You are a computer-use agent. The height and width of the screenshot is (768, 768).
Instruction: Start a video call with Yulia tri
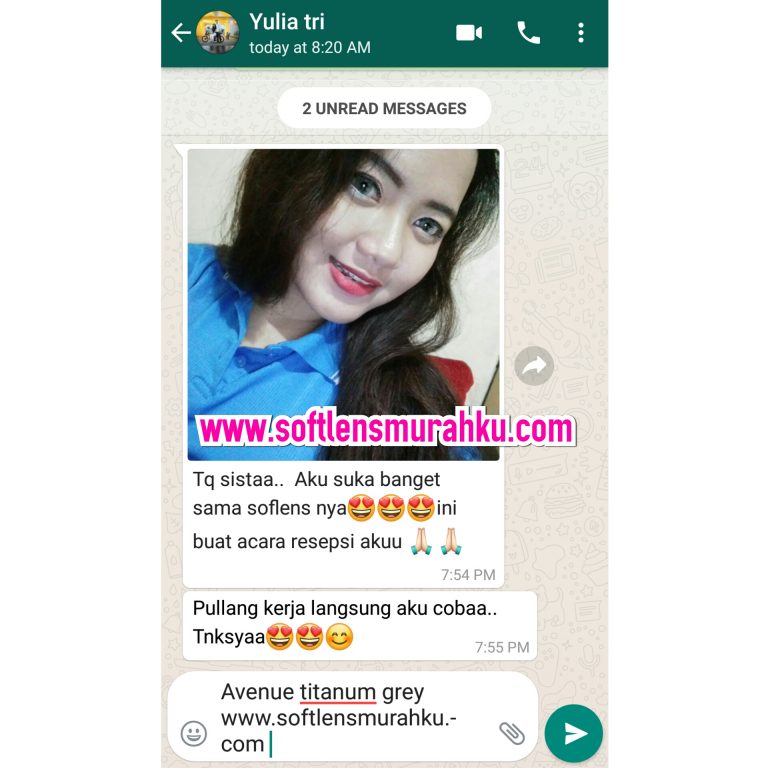pos(469,33)
